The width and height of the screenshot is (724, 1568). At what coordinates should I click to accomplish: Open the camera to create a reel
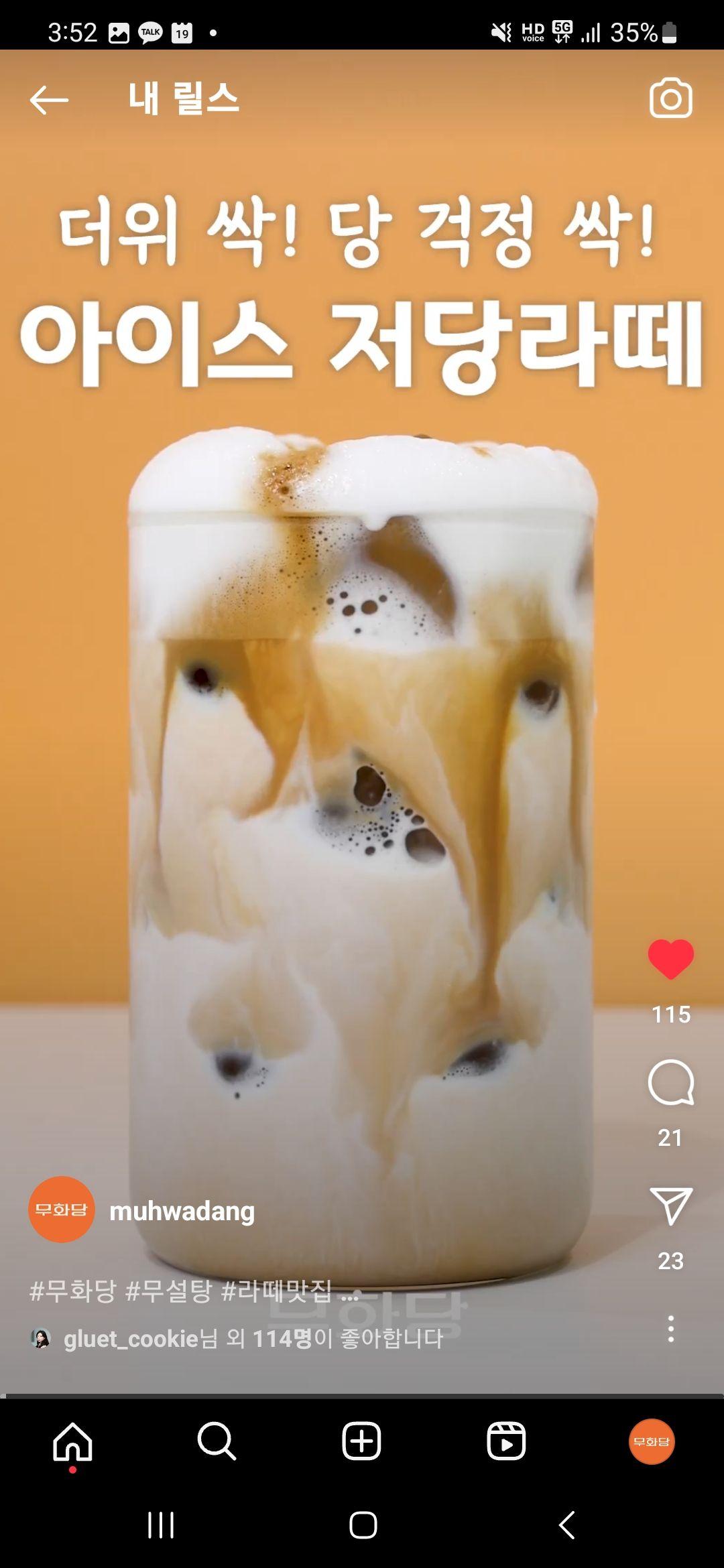coord(670,99)
